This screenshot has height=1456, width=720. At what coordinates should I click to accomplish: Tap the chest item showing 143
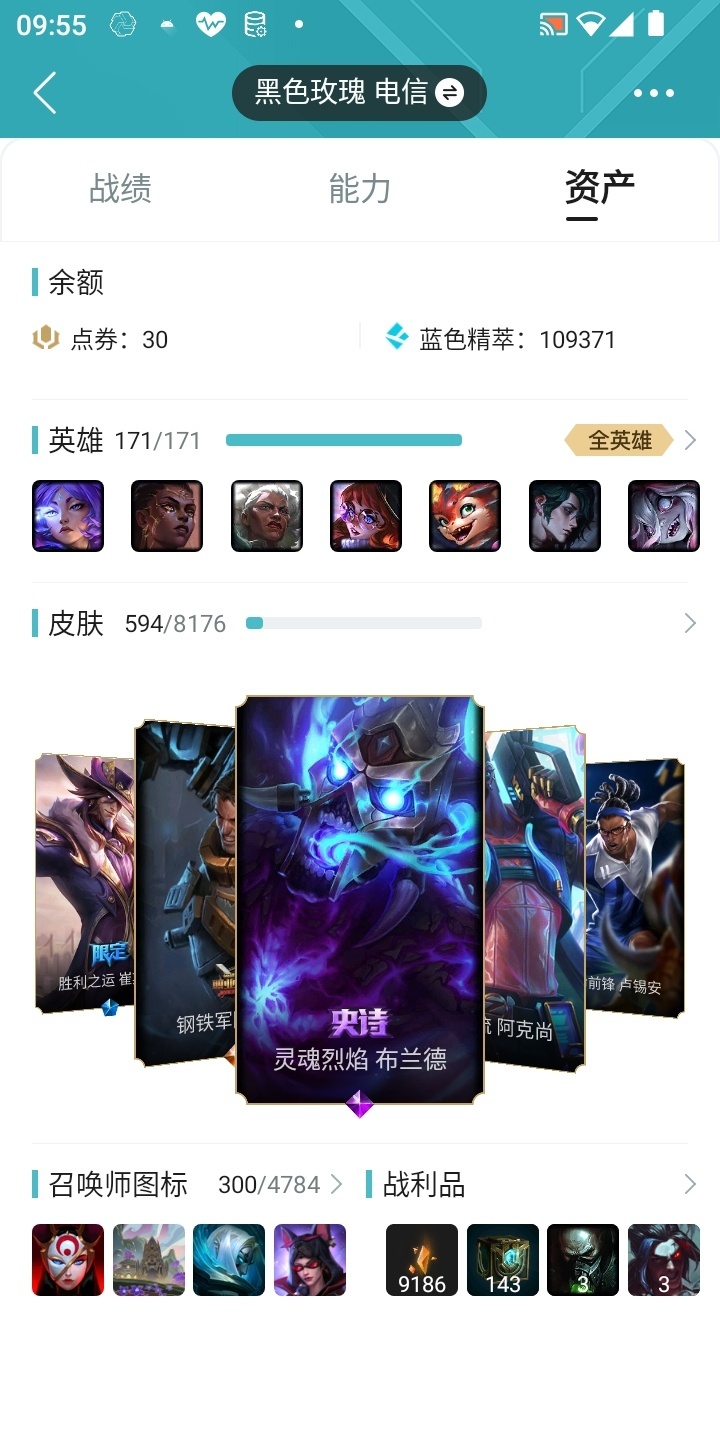[x=503, y=1260]
